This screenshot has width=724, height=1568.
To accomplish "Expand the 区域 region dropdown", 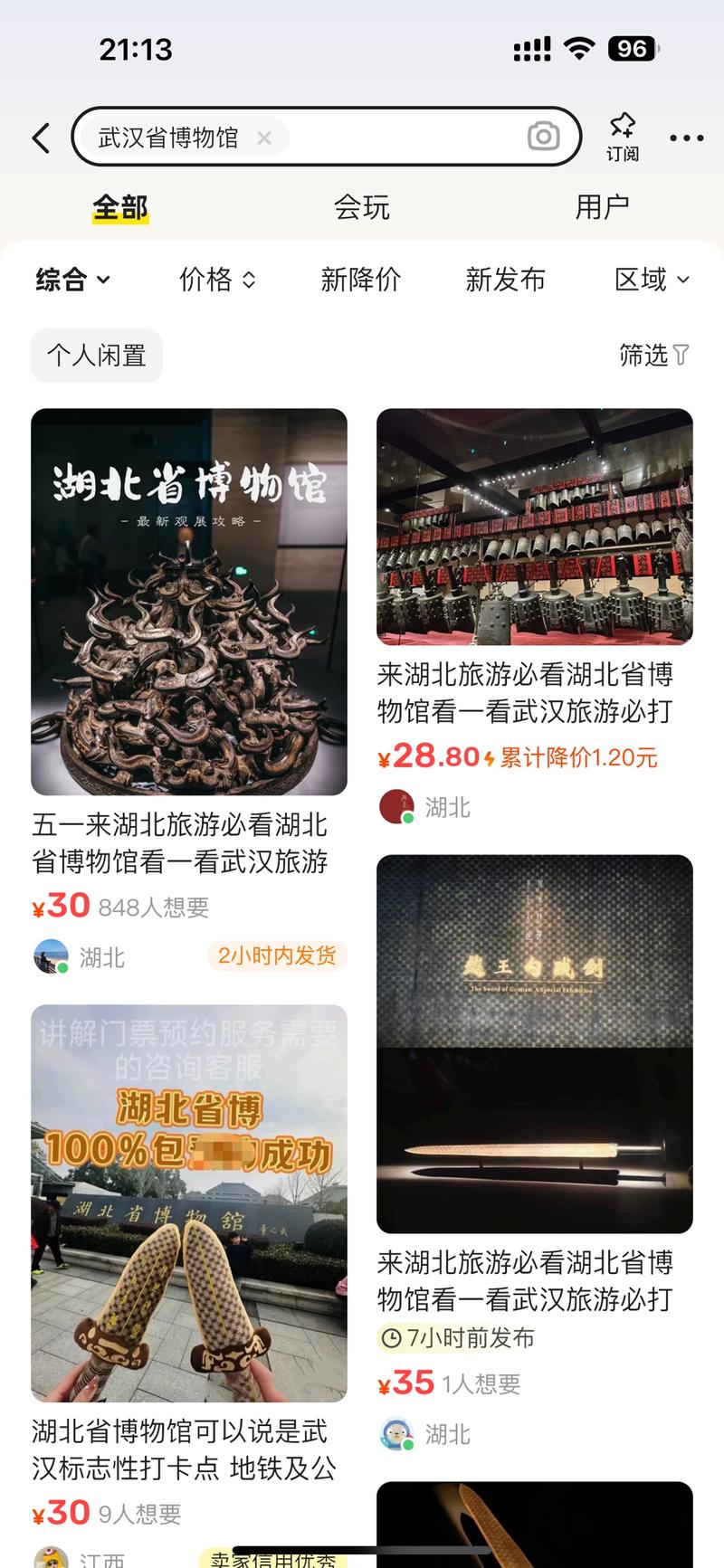I will [x=650, y=280].
